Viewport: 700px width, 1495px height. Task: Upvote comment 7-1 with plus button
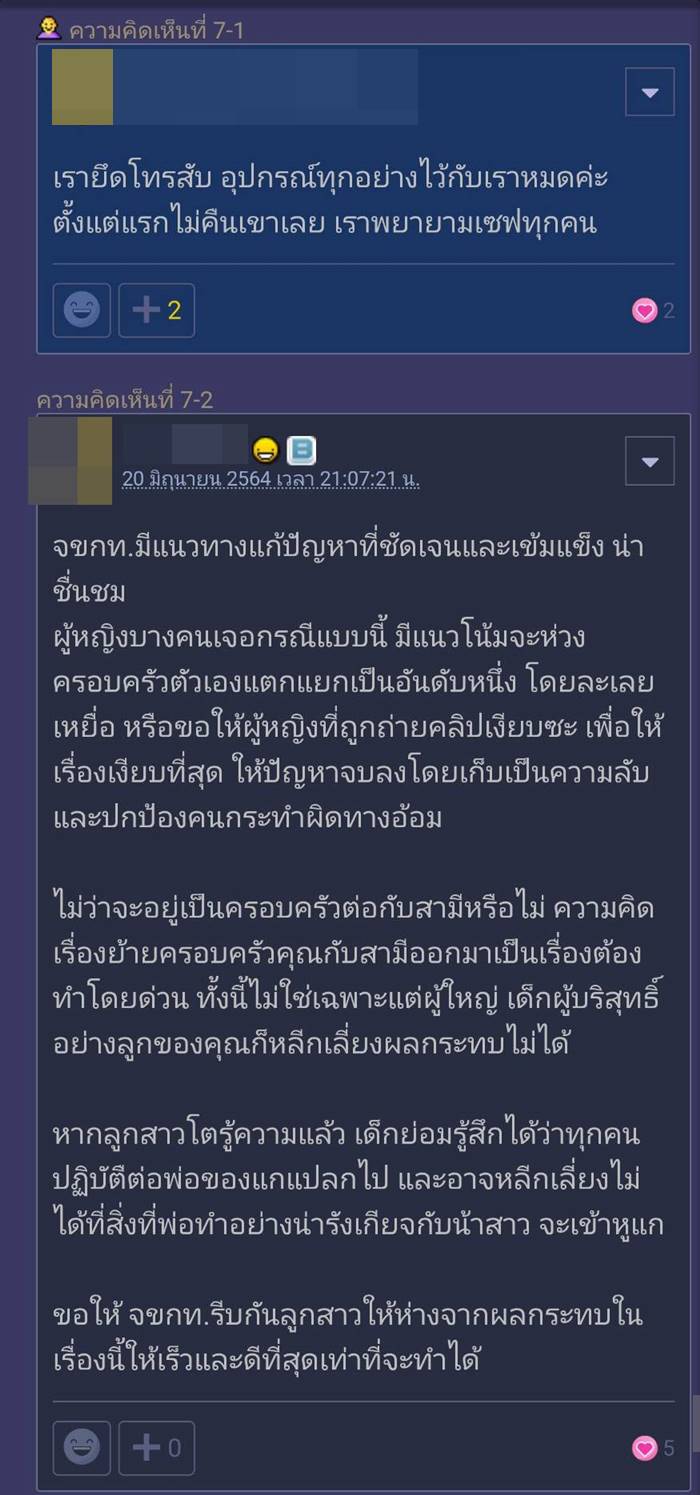[x=157, y=311]
